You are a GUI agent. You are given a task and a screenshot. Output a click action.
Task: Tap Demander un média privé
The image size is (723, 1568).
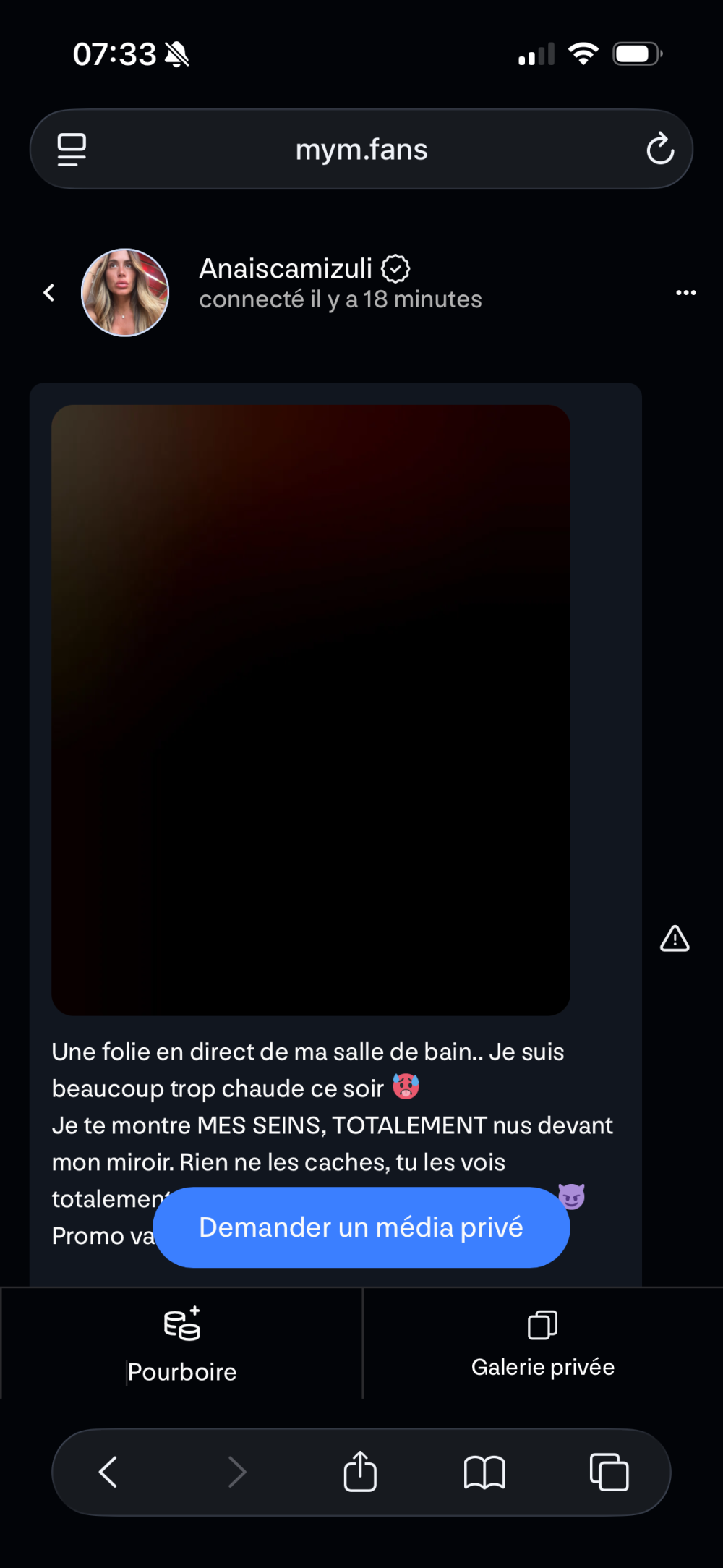click(x=361, y=1227)
